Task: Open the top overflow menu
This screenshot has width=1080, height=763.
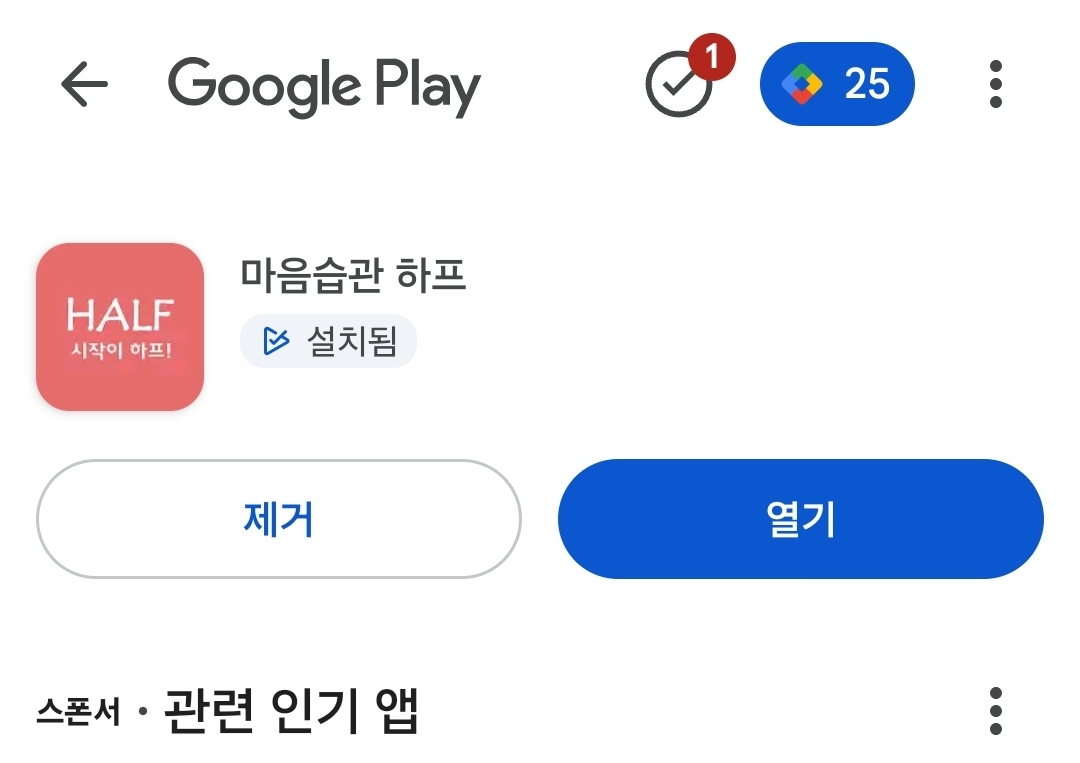Action: (x=994, y=85)
